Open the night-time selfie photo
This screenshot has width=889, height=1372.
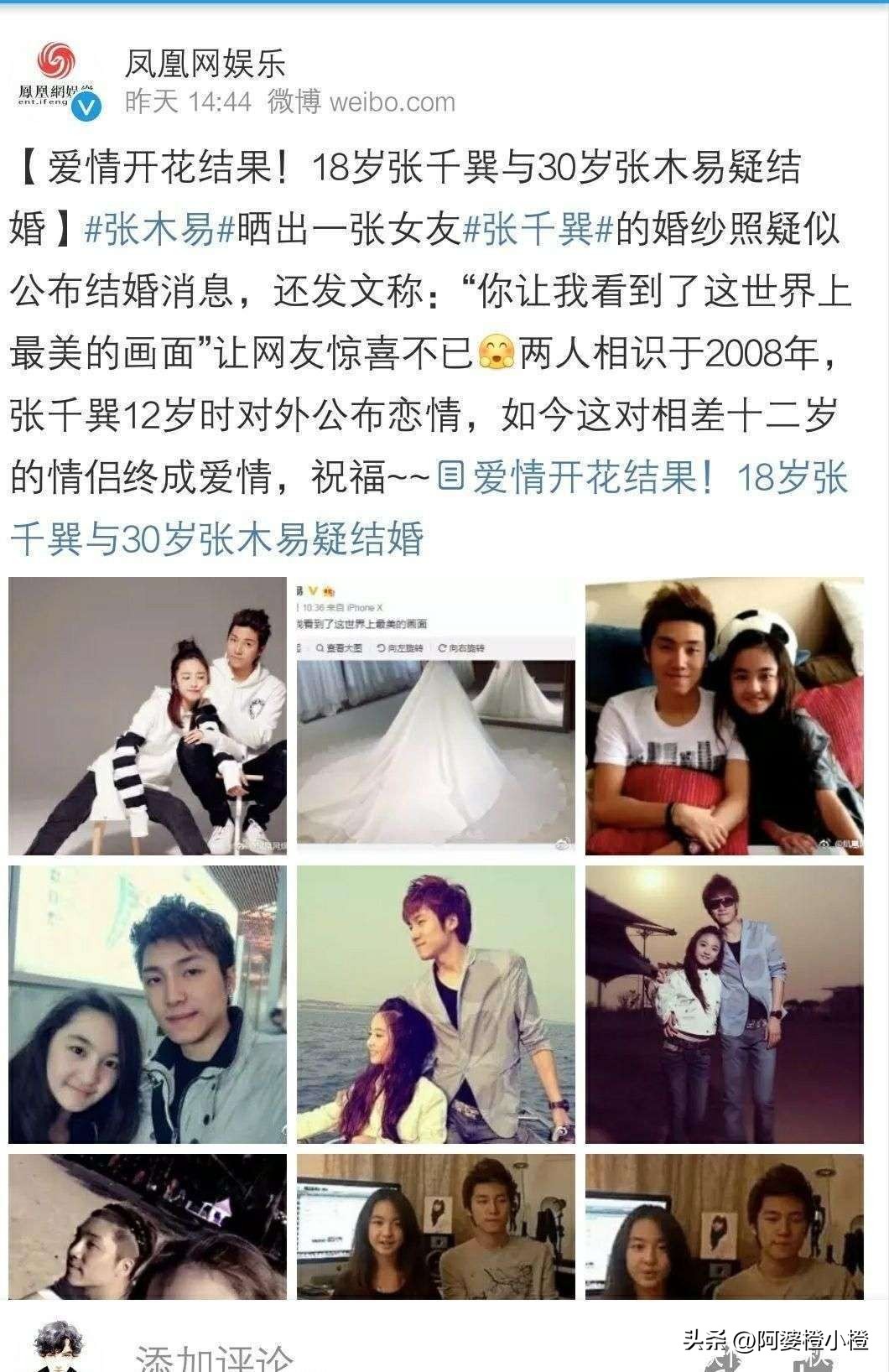pyautogui.click(x=148, y=1226)
